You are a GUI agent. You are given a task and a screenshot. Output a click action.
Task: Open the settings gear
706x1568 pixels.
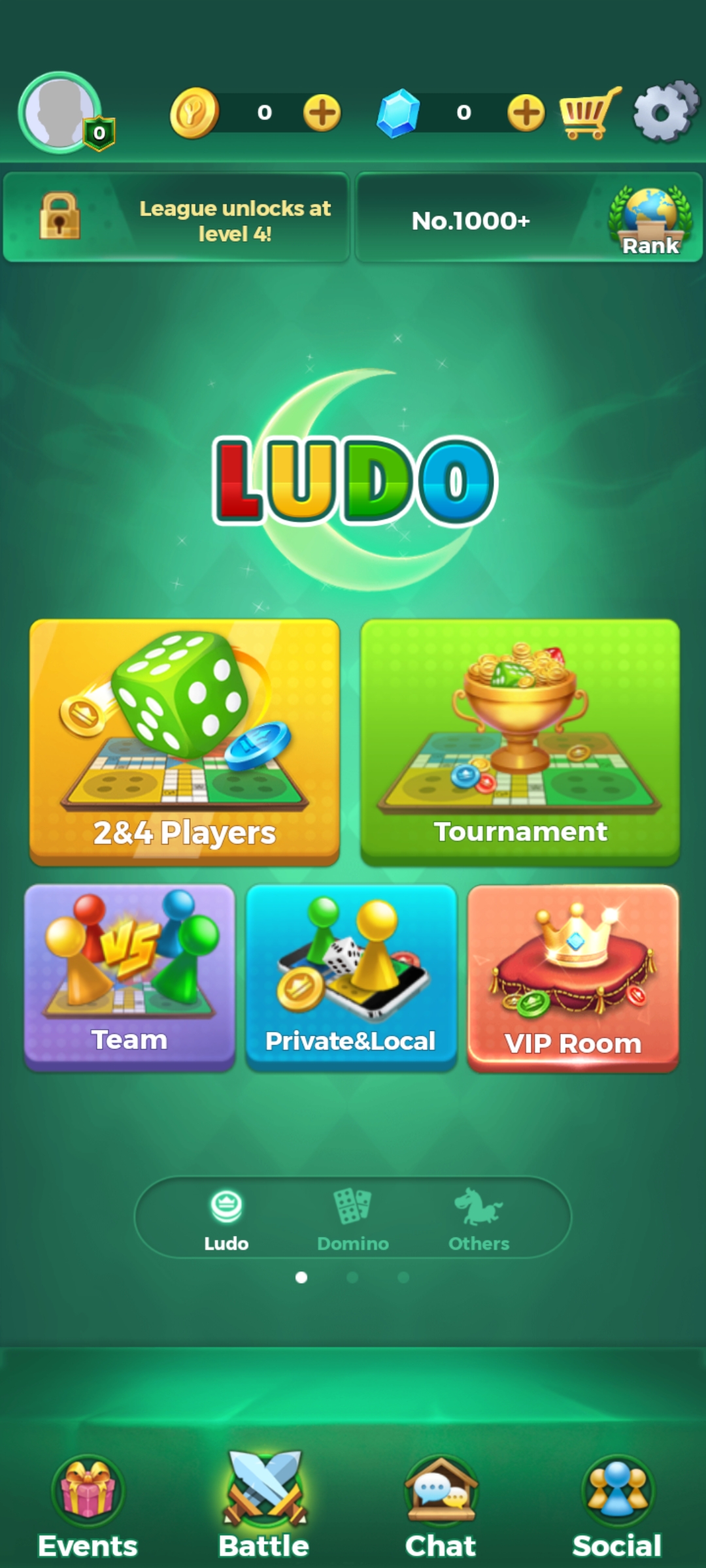point(665,112)
